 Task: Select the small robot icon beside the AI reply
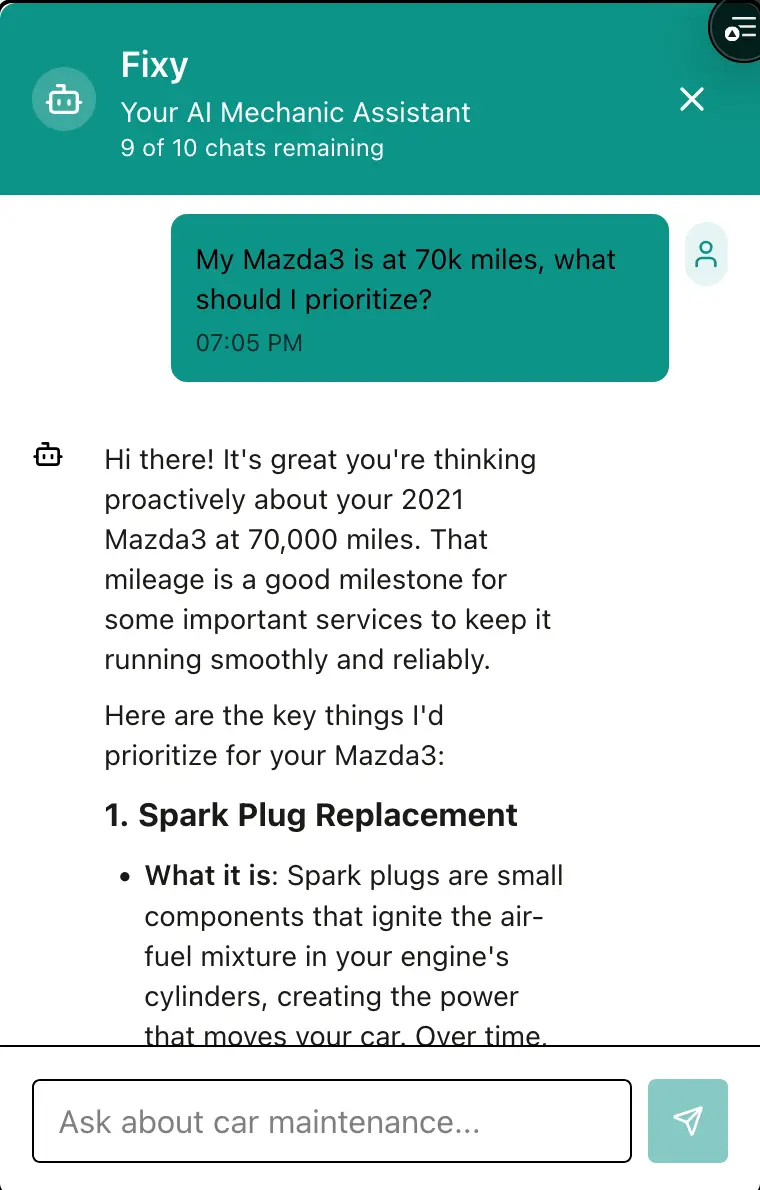[x=47, y=456]
